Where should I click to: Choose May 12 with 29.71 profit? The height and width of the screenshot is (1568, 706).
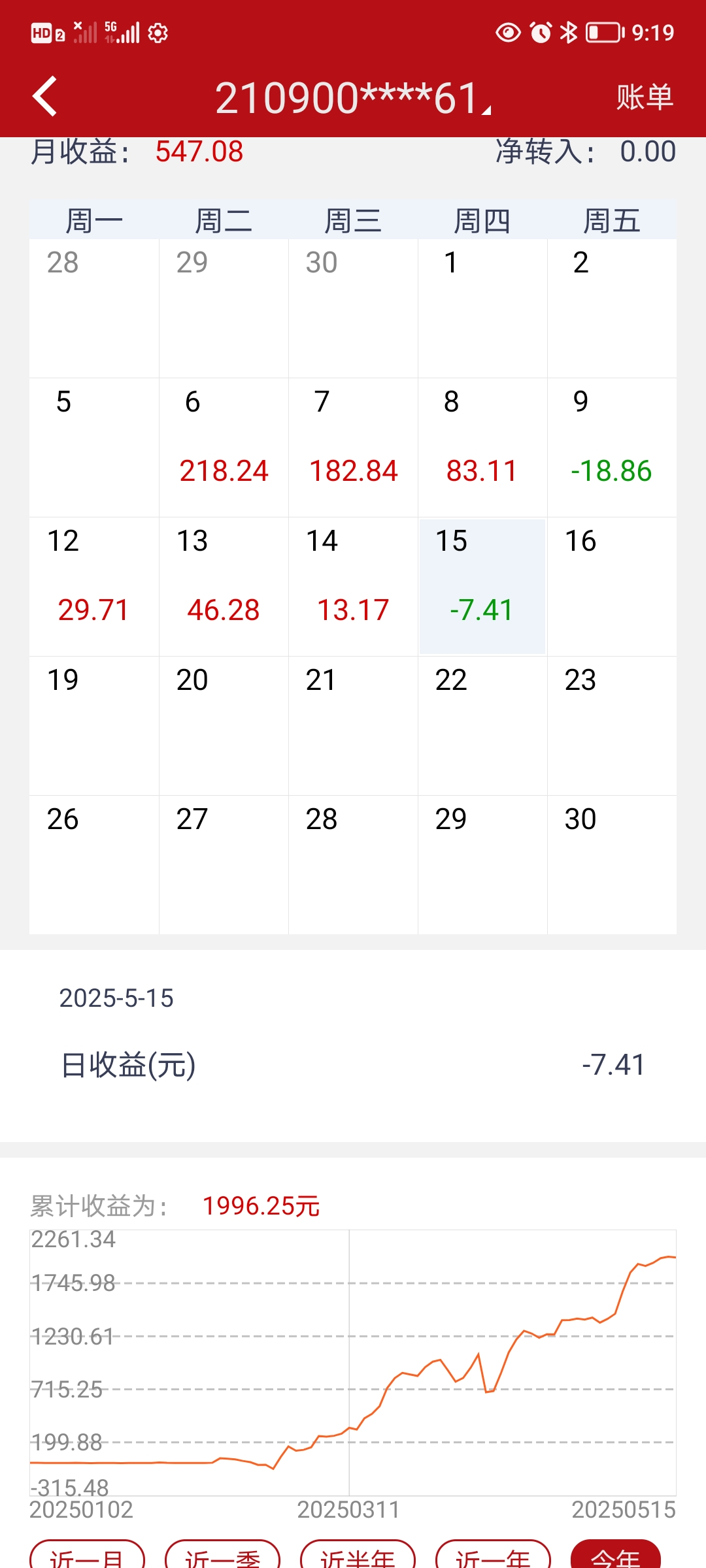coord(94,587)
